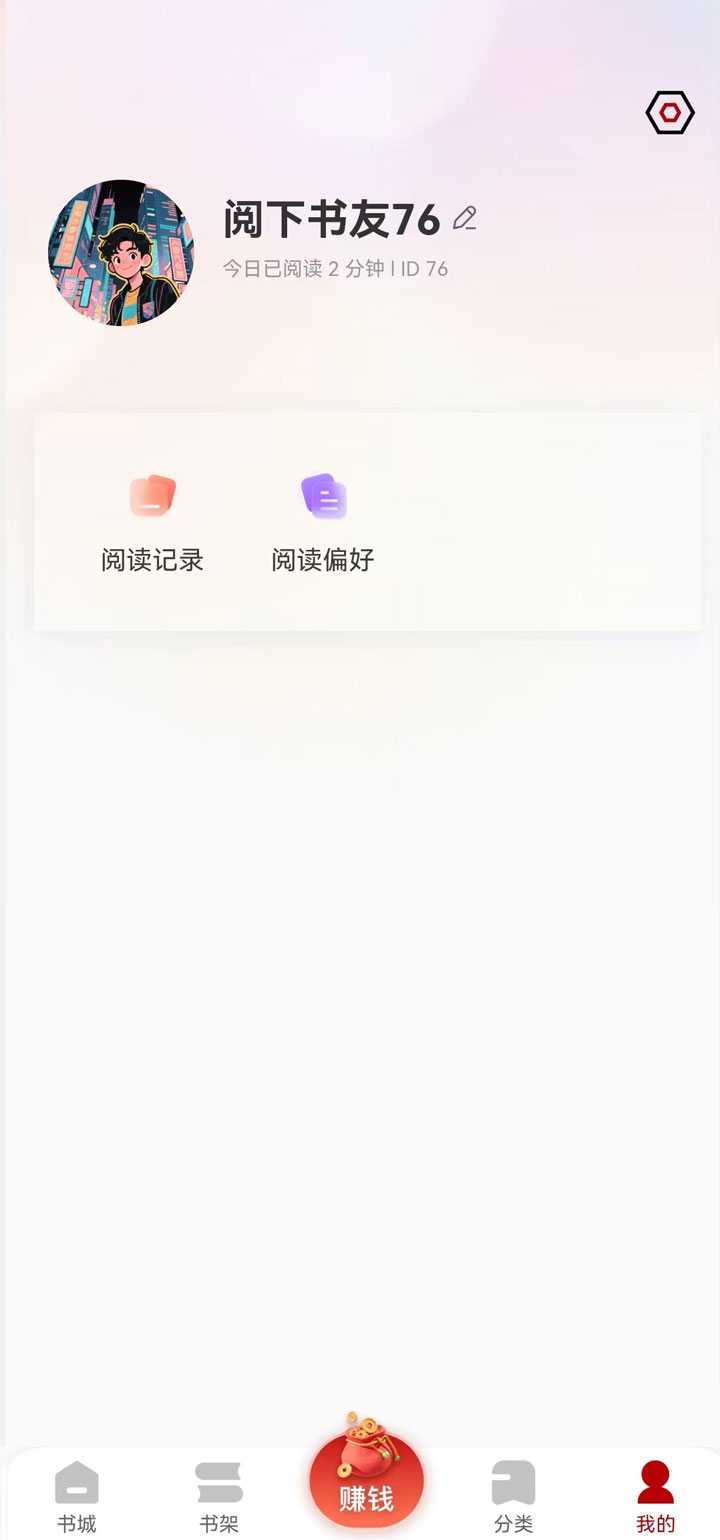Select the ID 76 label
The image size is (720, 1540).
[x=424, y=269]
